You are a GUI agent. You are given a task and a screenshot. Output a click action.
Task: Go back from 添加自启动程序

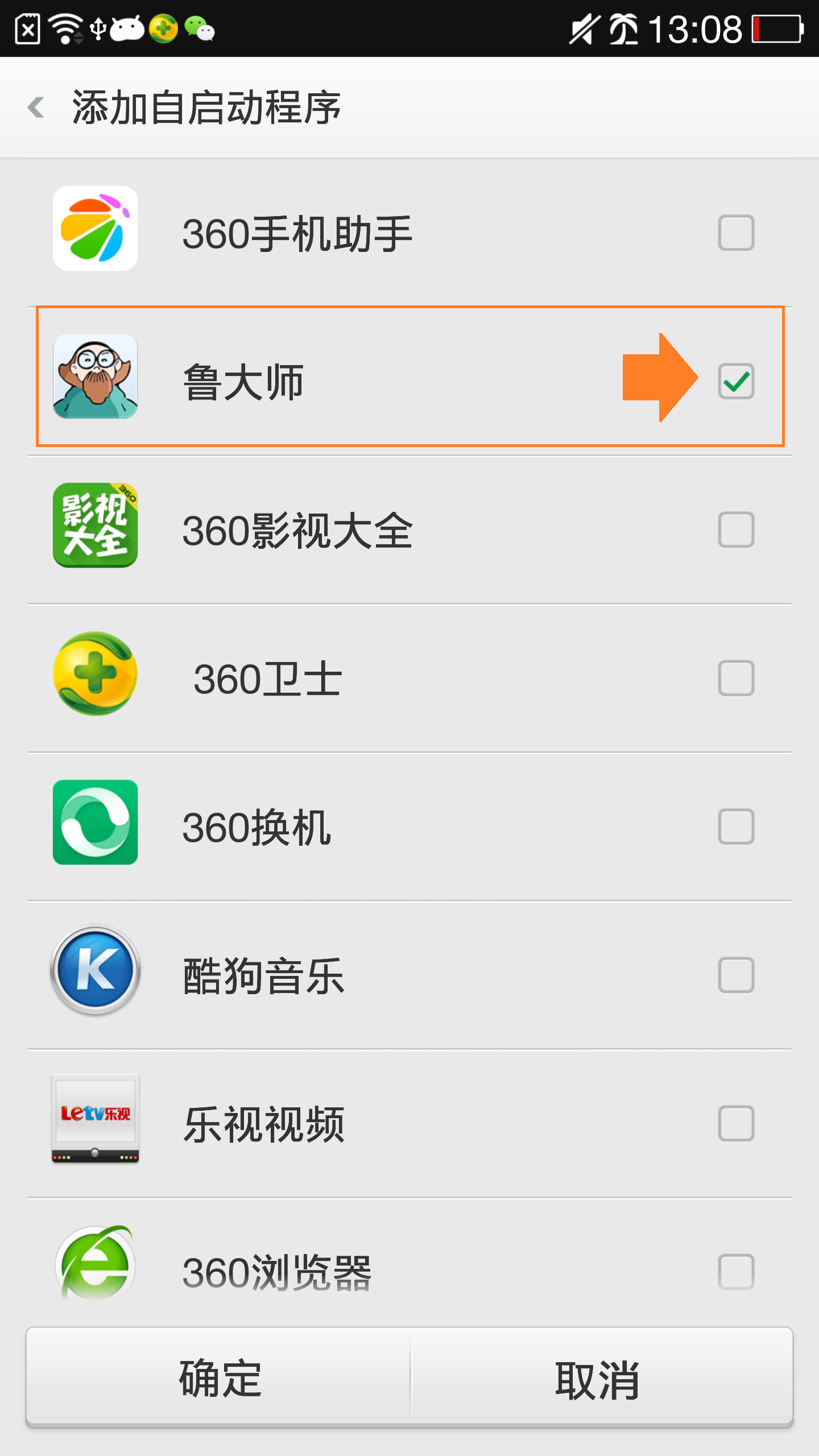[36, 107]
